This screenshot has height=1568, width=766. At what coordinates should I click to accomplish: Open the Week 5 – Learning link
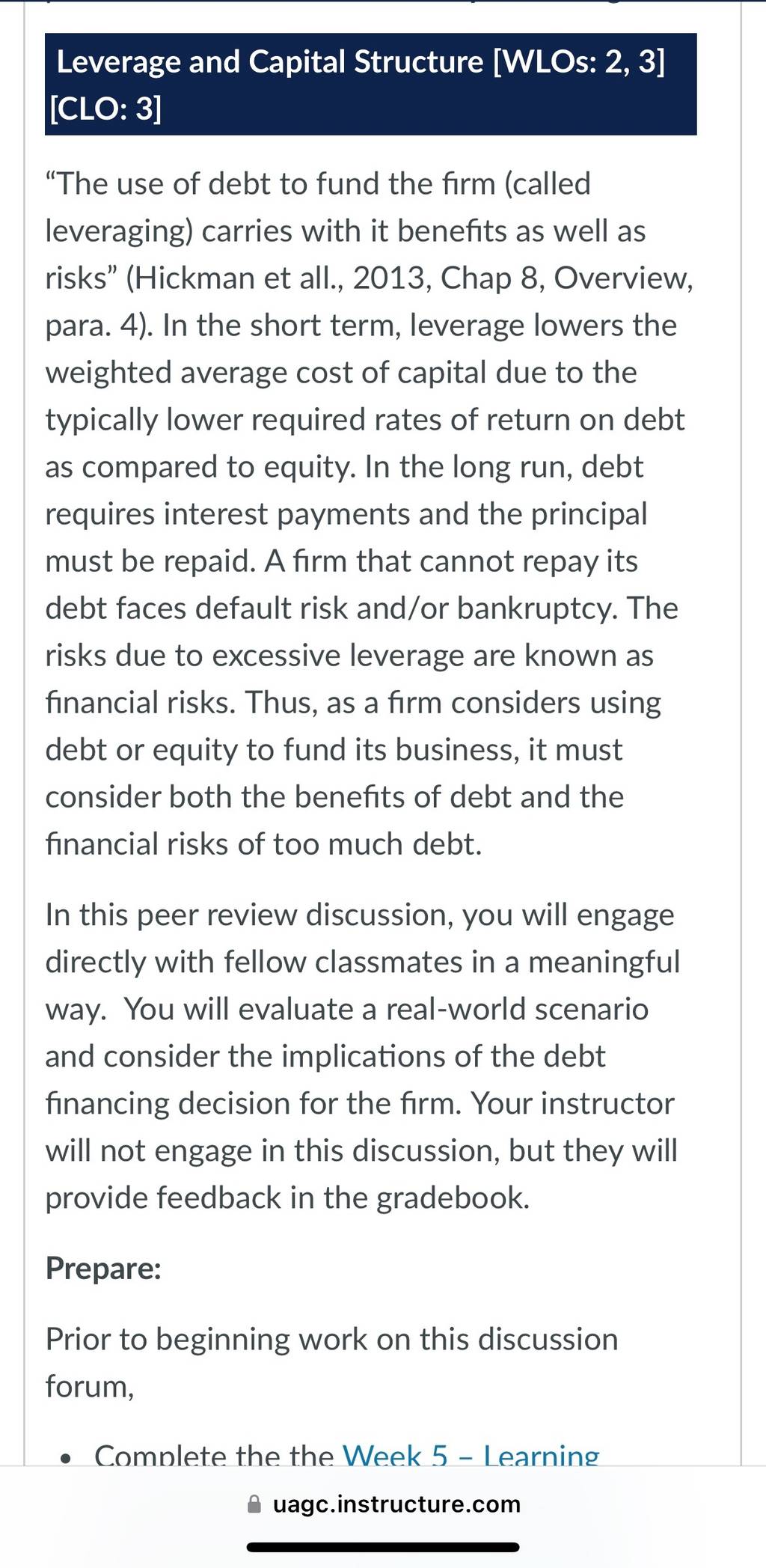point(471,1454)
